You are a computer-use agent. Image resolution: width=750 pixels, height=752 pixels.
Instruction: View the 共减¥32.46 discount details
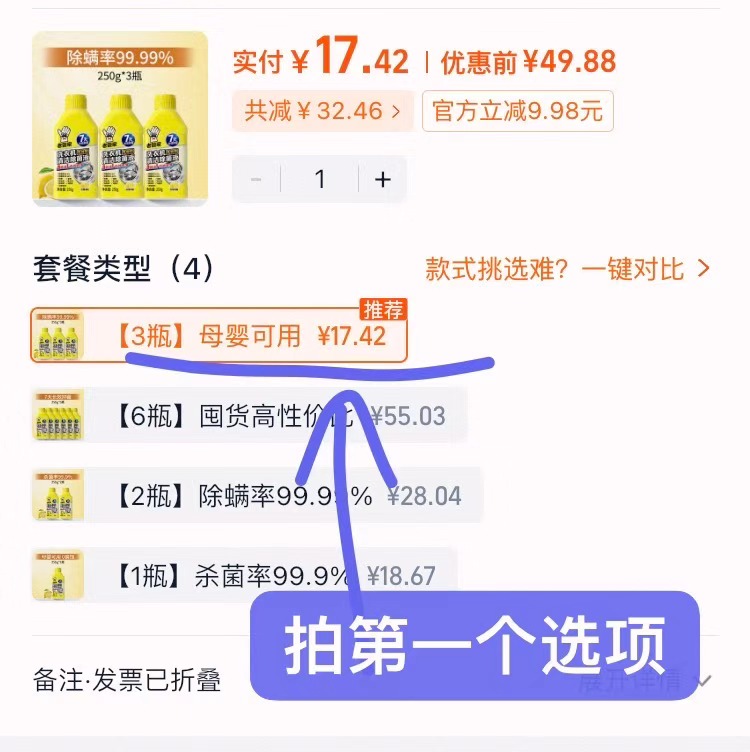[323, 111]
